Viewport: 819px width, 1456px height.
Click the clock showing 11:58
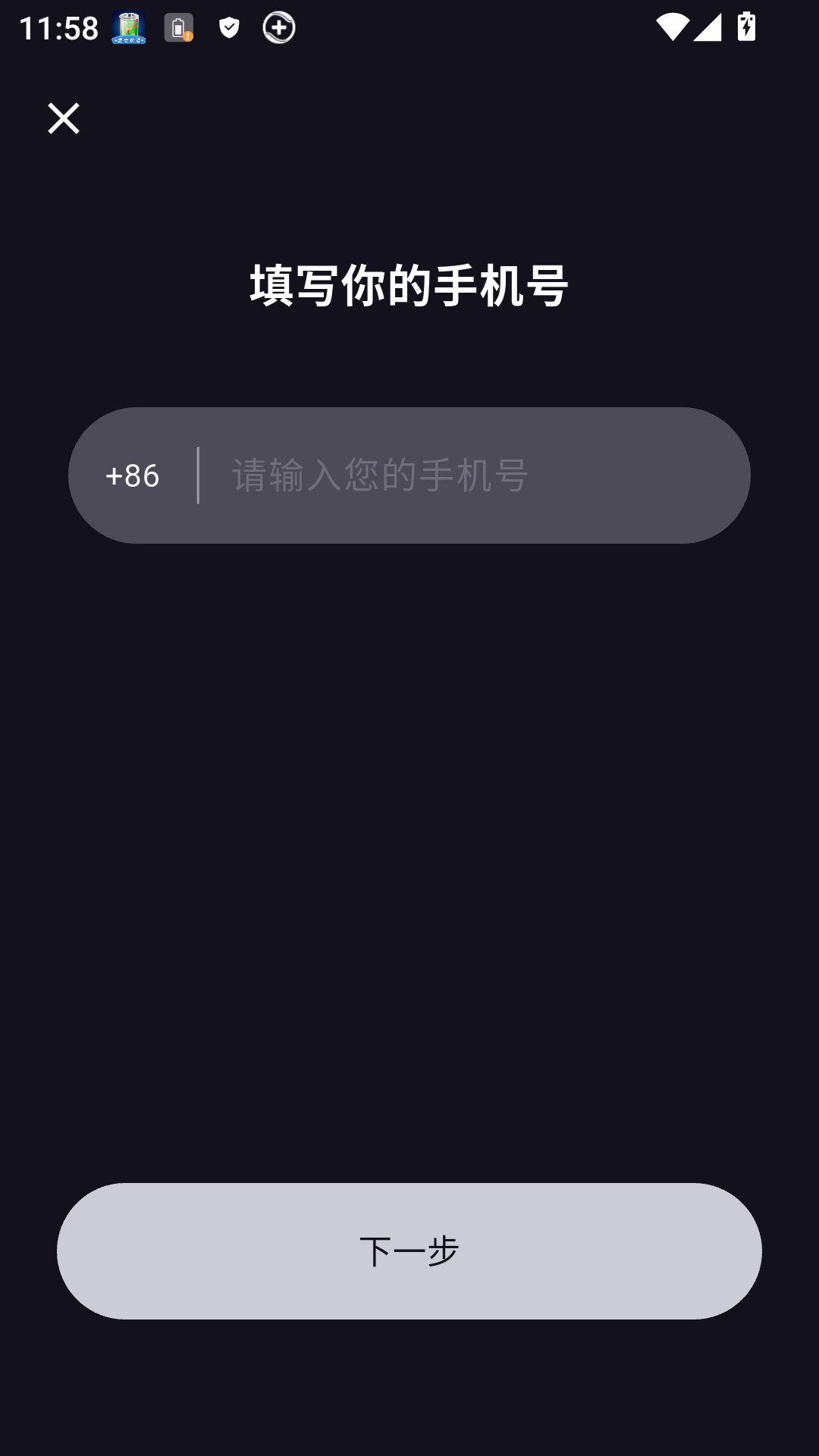(x=58, y=28)
